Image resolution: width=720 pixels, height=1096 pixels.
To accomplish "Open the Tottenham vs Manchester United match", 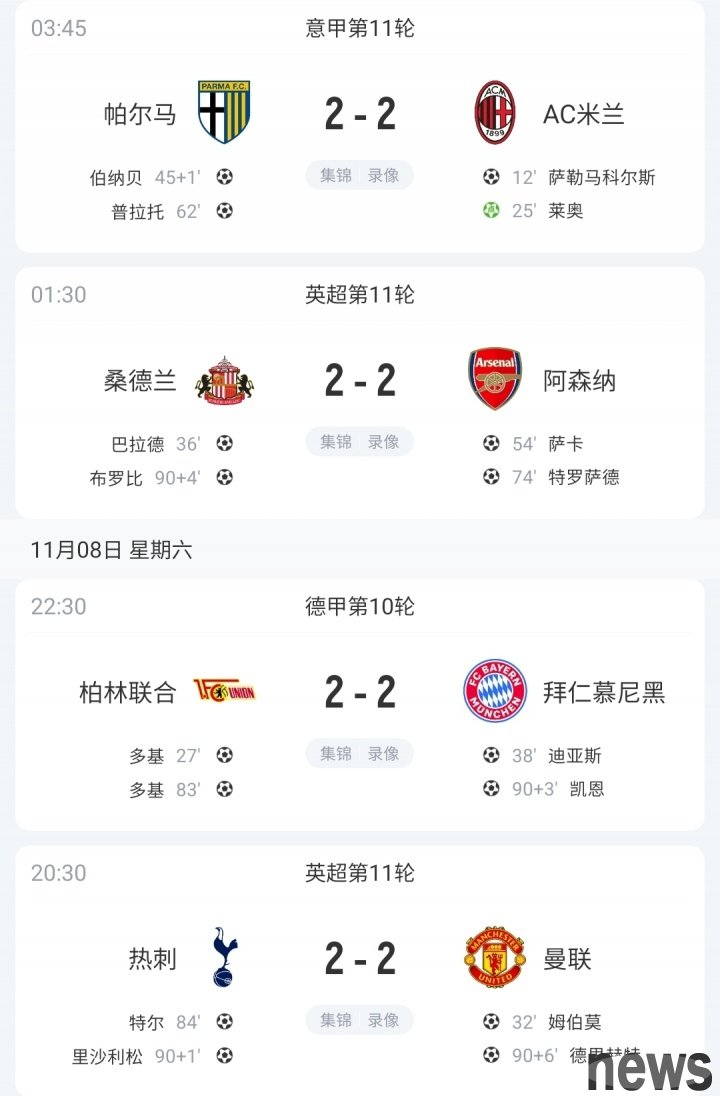I will [360, 959].
